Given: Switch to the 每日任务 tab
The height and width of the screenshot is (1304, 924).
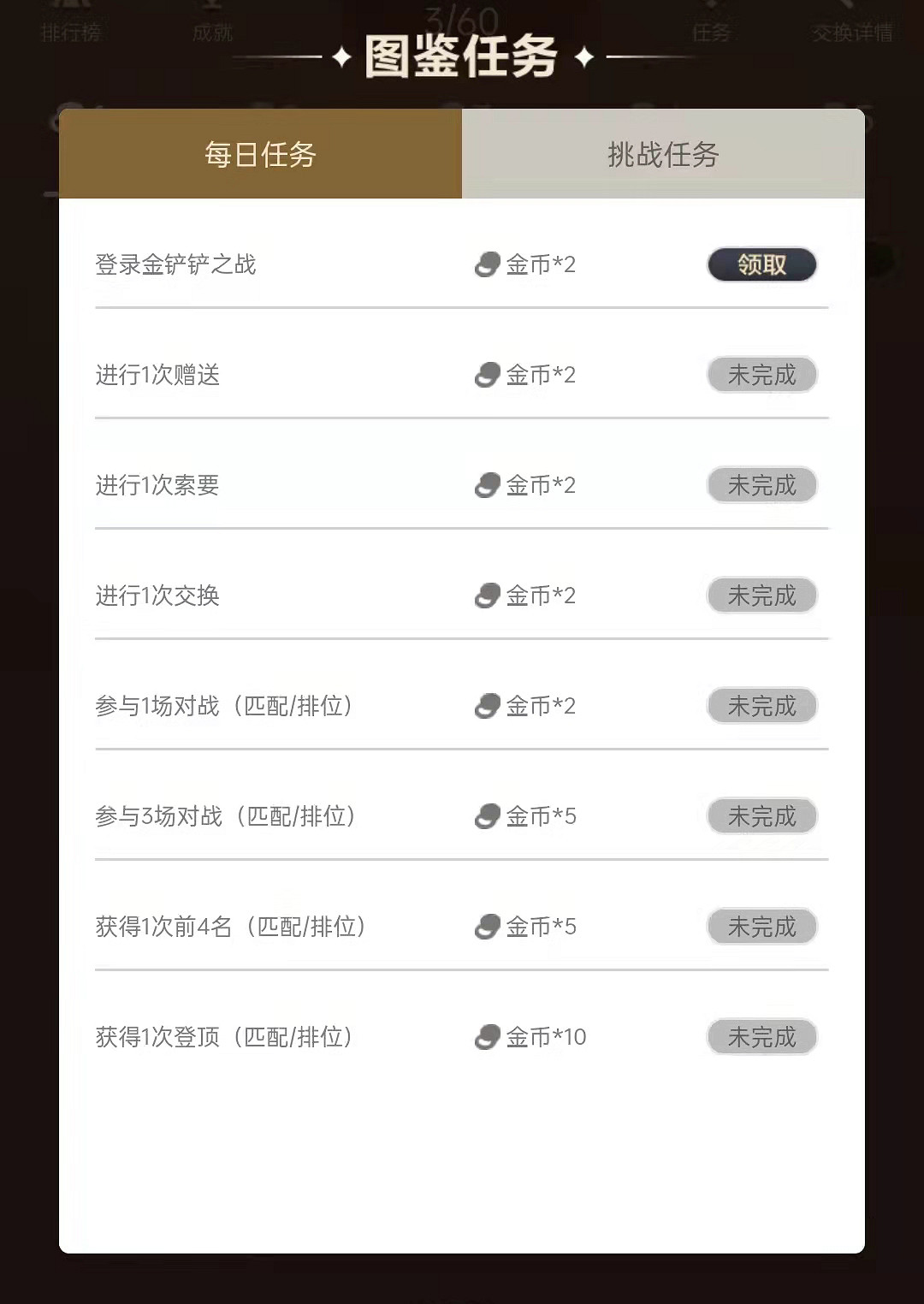Looking at the screenshot, I should [x=259, y=155].
